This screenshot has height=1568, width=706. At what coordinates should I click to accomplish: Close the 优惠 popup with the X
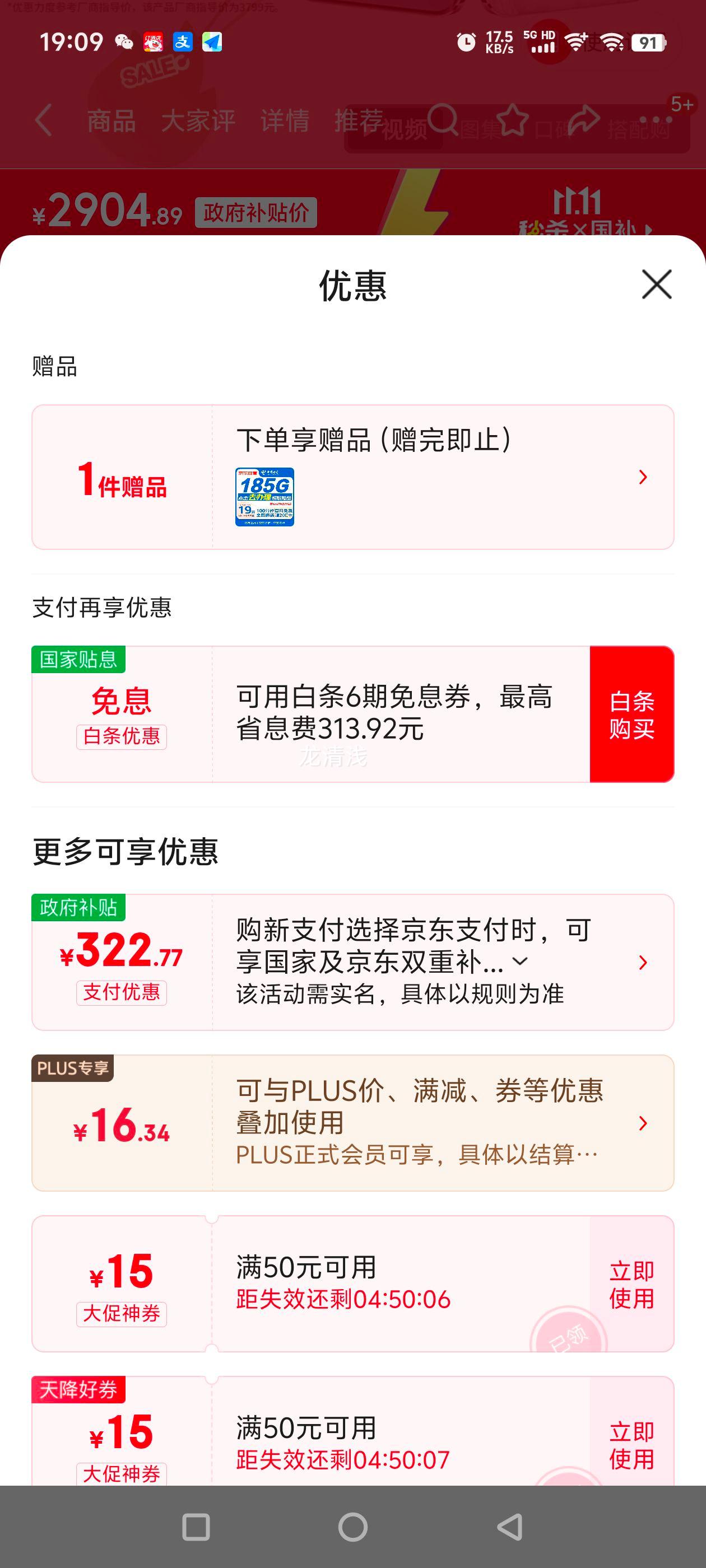pyautogui.click(x=657, y=285)
